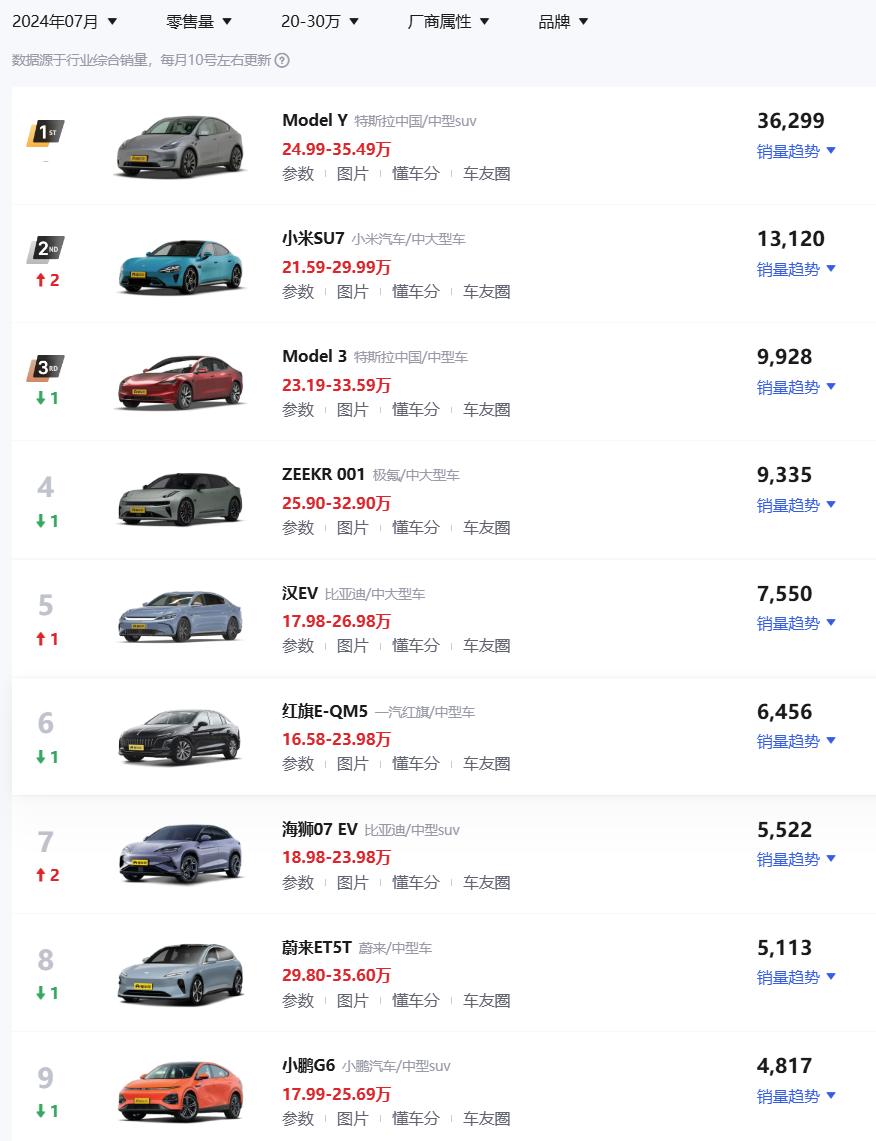Viewport: 876px width, 1141px height.
Task: Open 懂车分 for ZEEKR 001
Action: pos(415,527)
